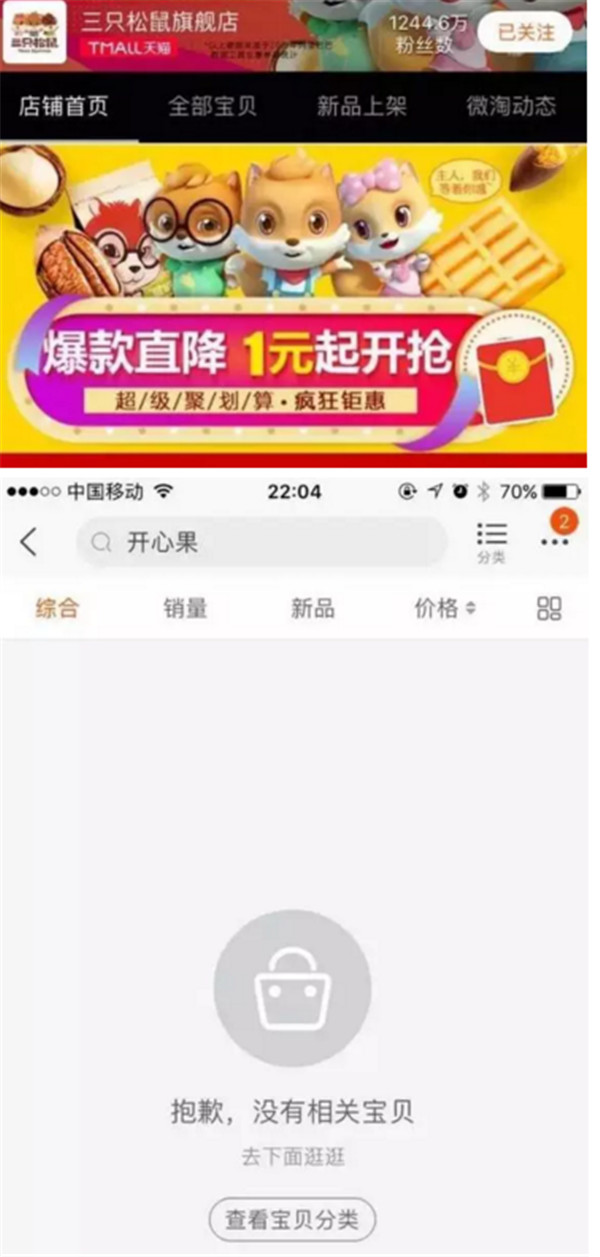Tap the 开心果 search field

(262, 543)
